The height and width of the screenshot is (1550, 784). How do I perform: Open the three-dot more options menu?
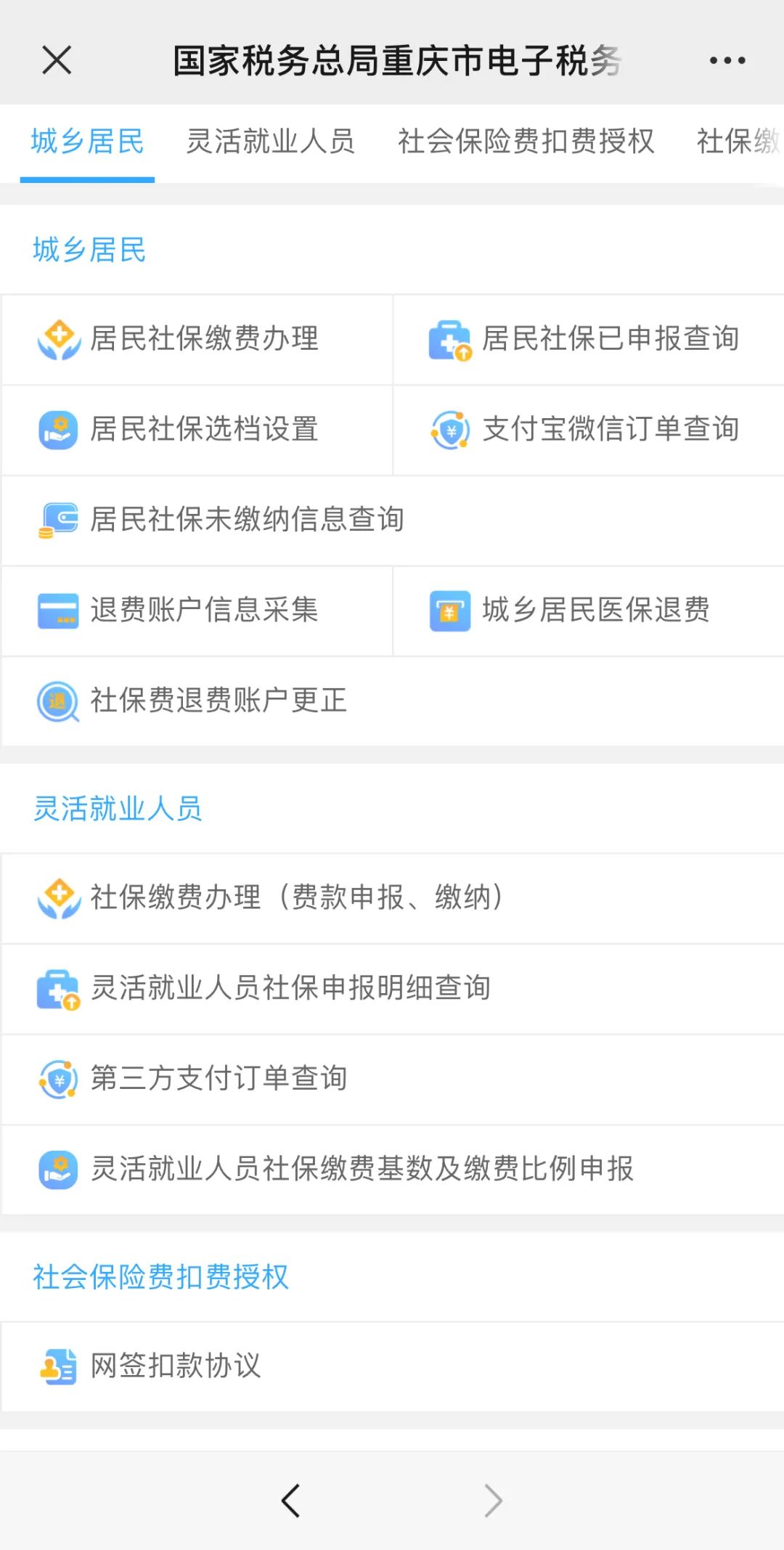(x=727, y=60)
